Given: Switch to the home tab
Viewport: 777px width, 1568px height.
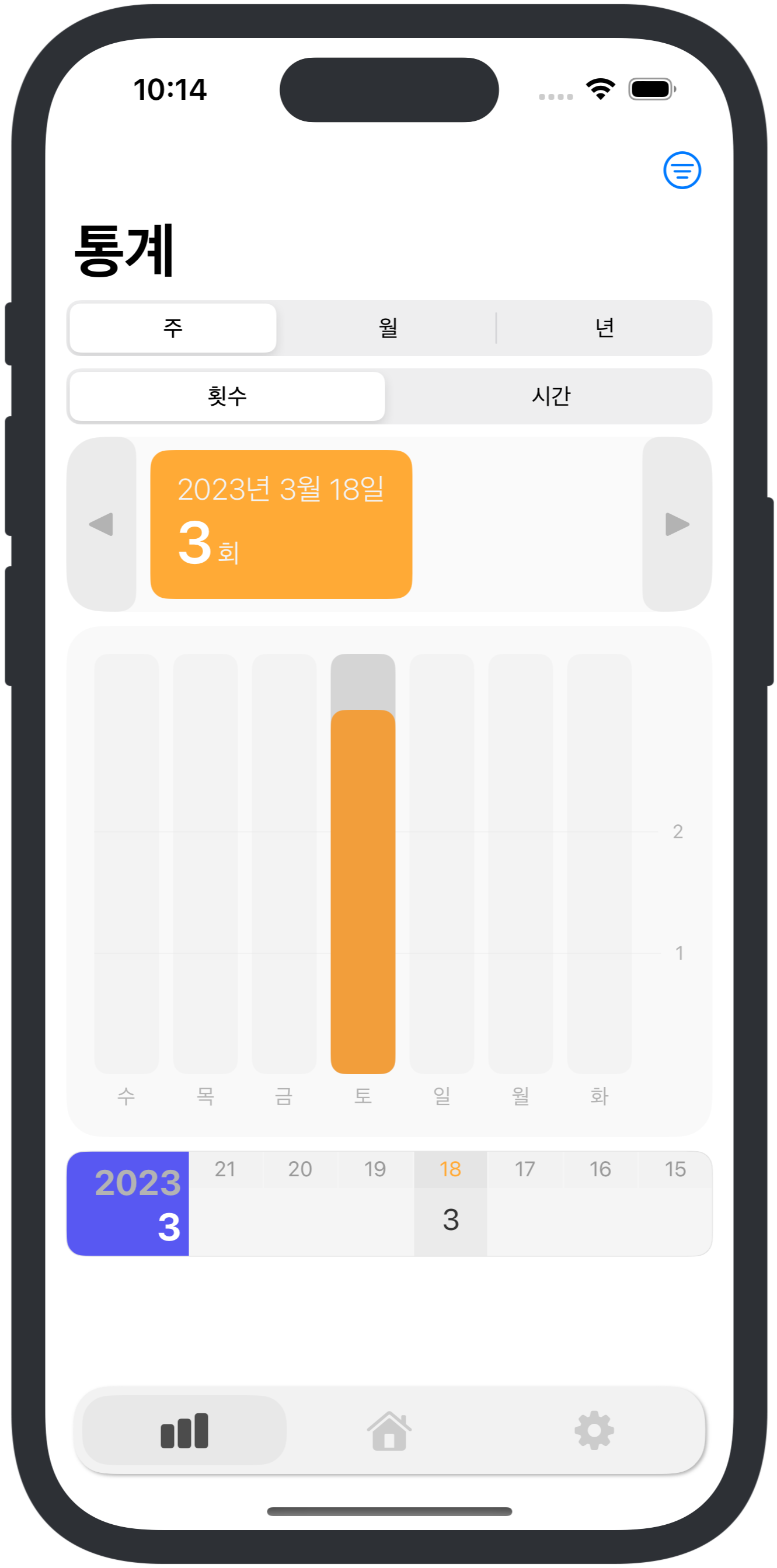Looking at the screenshot, I should [x=389, y=1430].
